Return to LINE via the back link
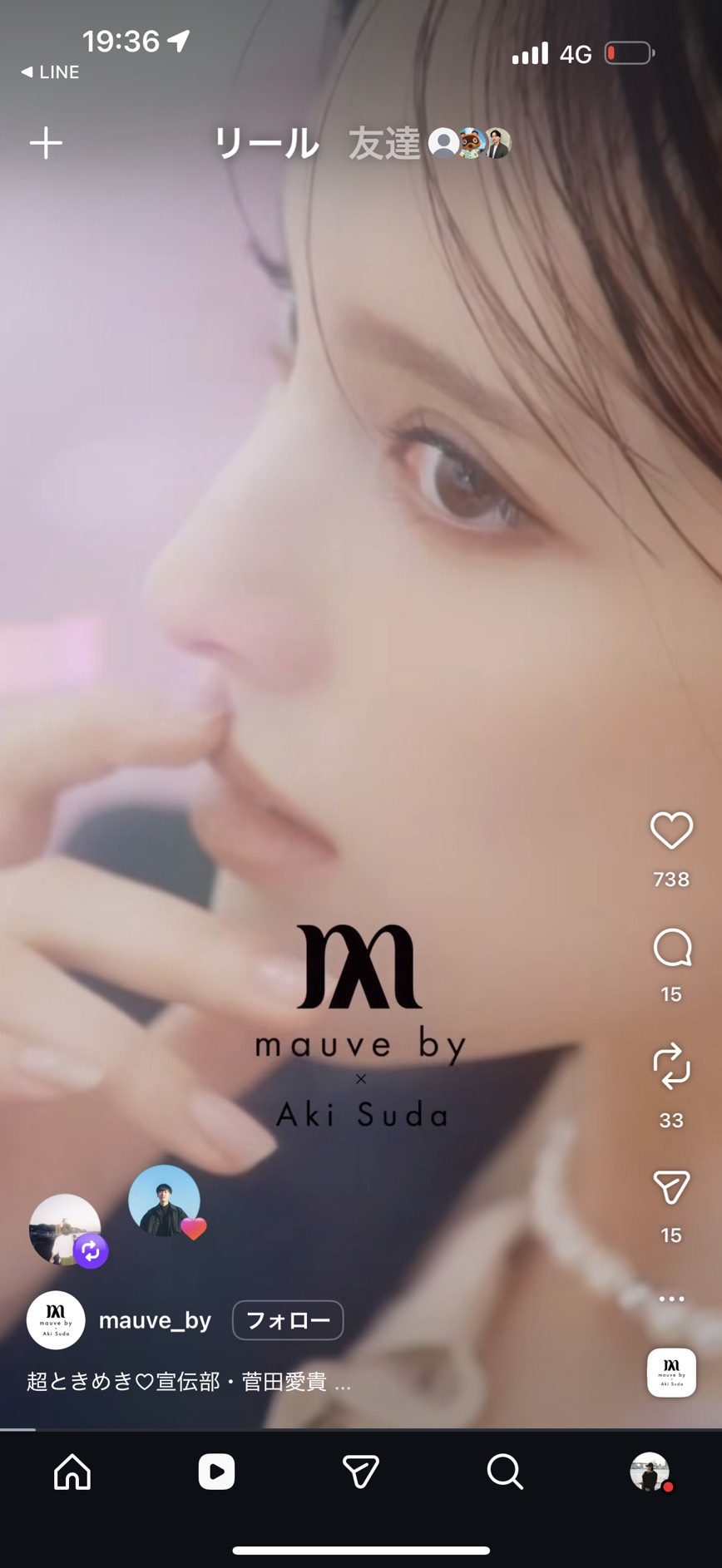 pyautogui.click(x=51, y=72)
